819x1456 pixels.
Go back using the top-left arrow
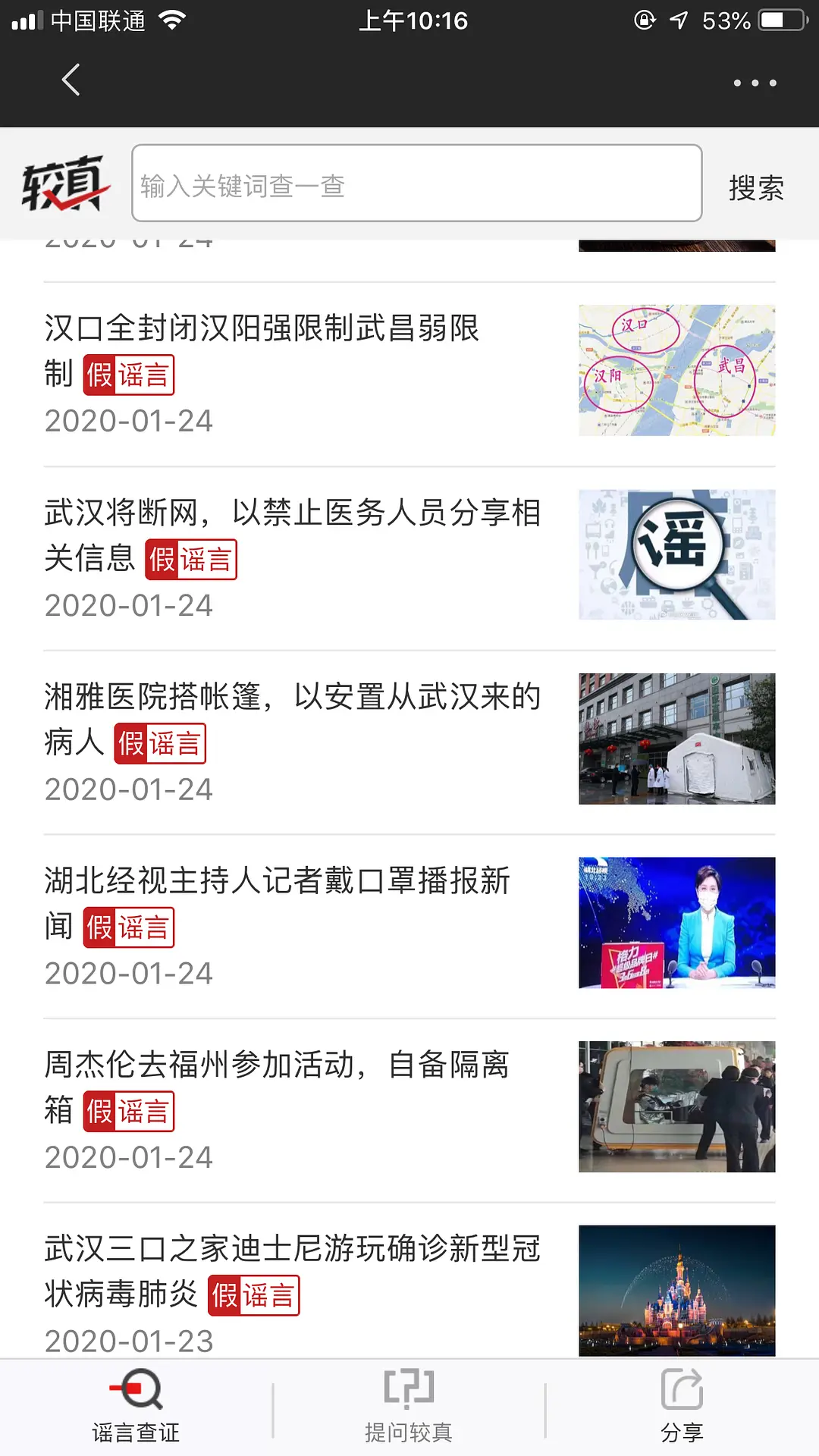coord(71,80)
